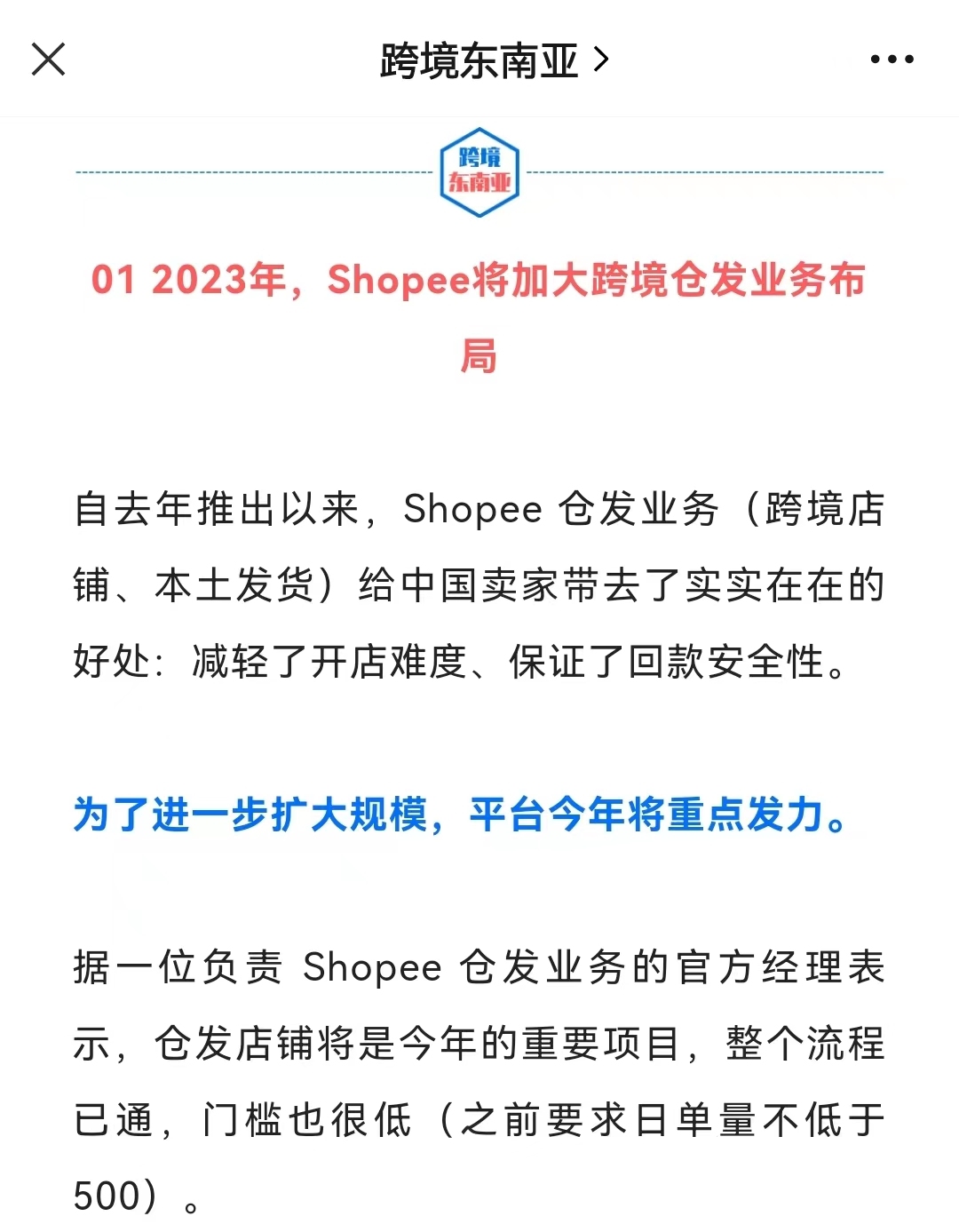
Task: Close the article with the X icon
Action: pos(48,60)
